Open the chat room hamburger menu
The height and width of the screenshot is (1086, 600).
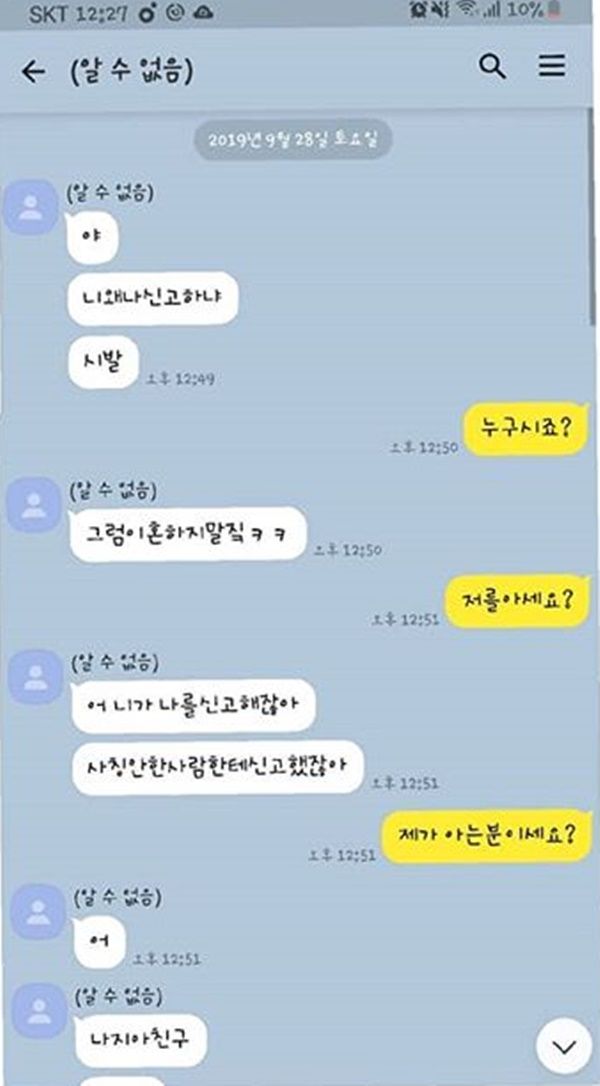[x=552, y=66]
